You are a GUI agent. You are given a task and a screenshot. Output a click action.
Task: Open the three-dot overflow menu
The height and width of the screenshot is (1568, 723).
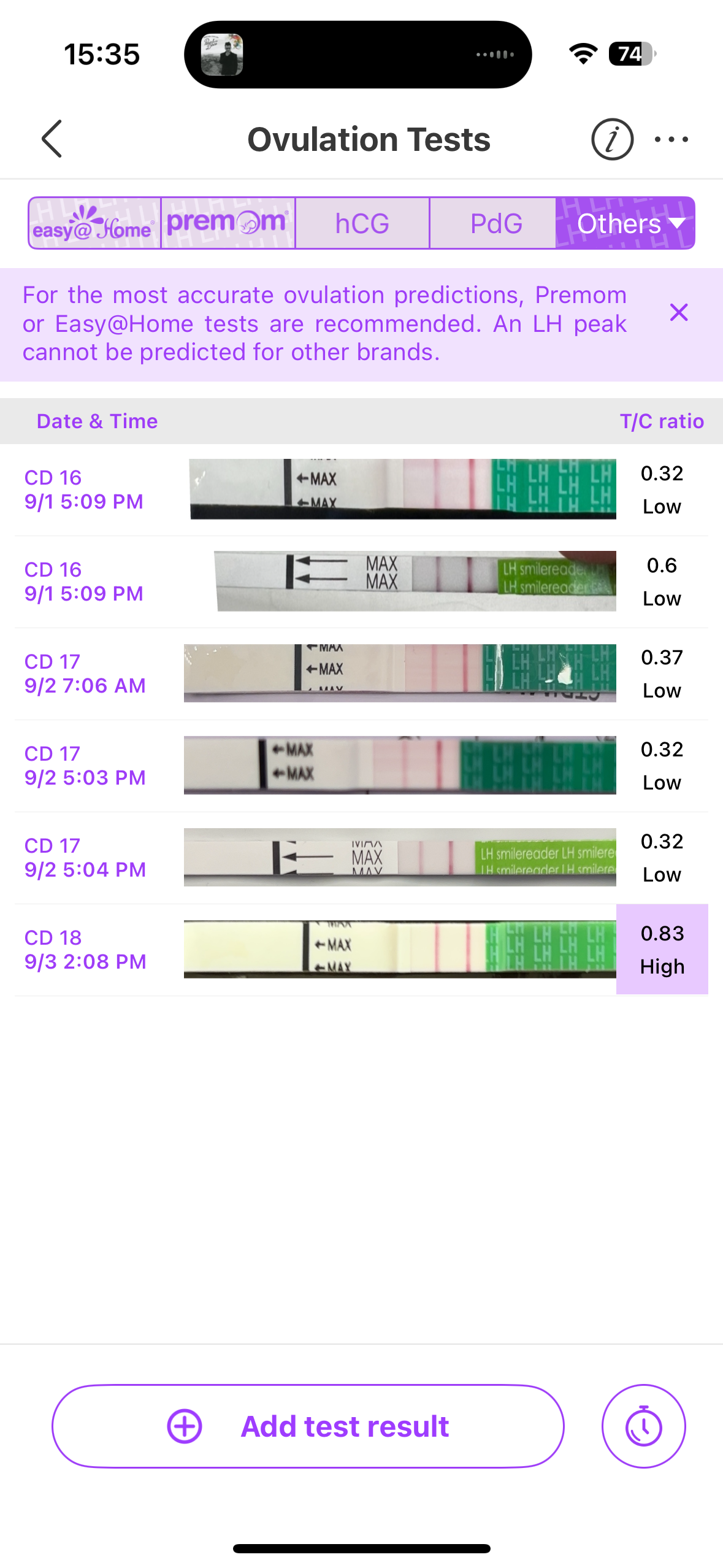(x=671, y=139)
